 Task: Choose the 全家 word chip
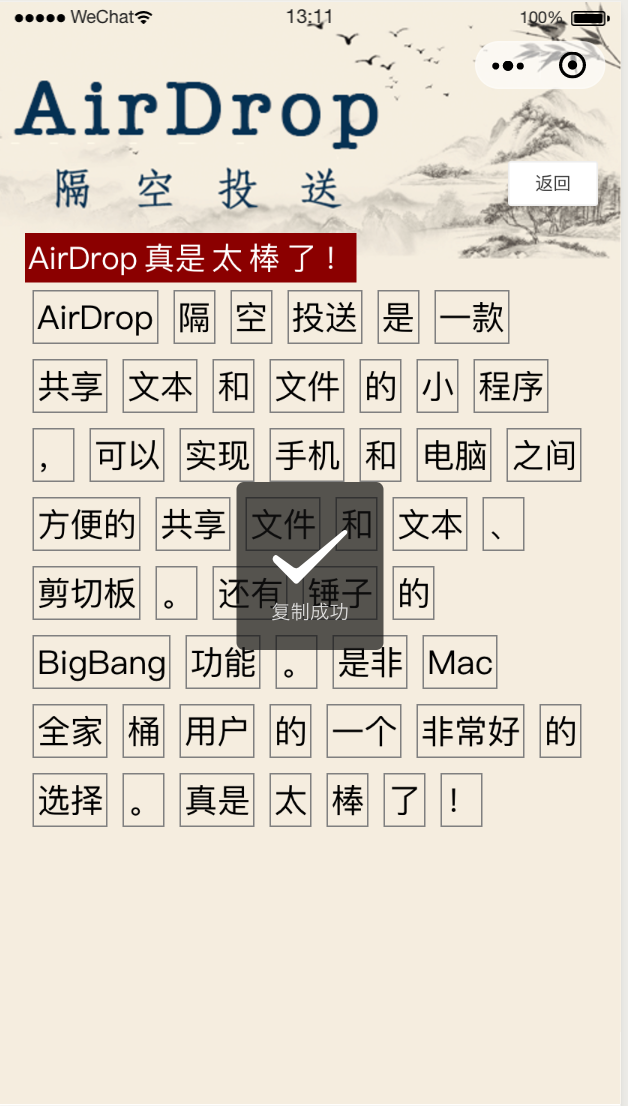coord(70,731)
